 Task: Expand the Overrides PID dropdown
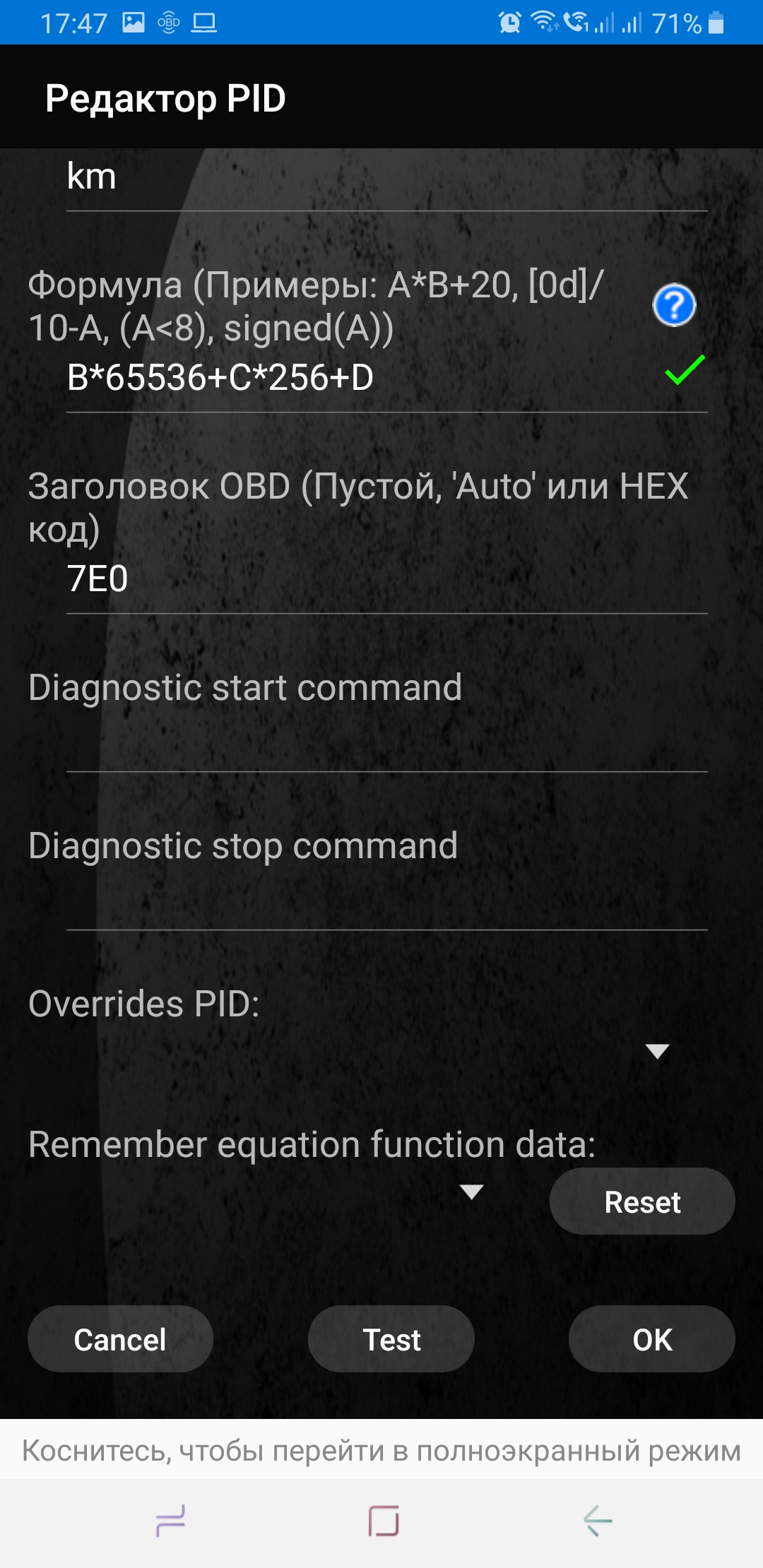657,1051
